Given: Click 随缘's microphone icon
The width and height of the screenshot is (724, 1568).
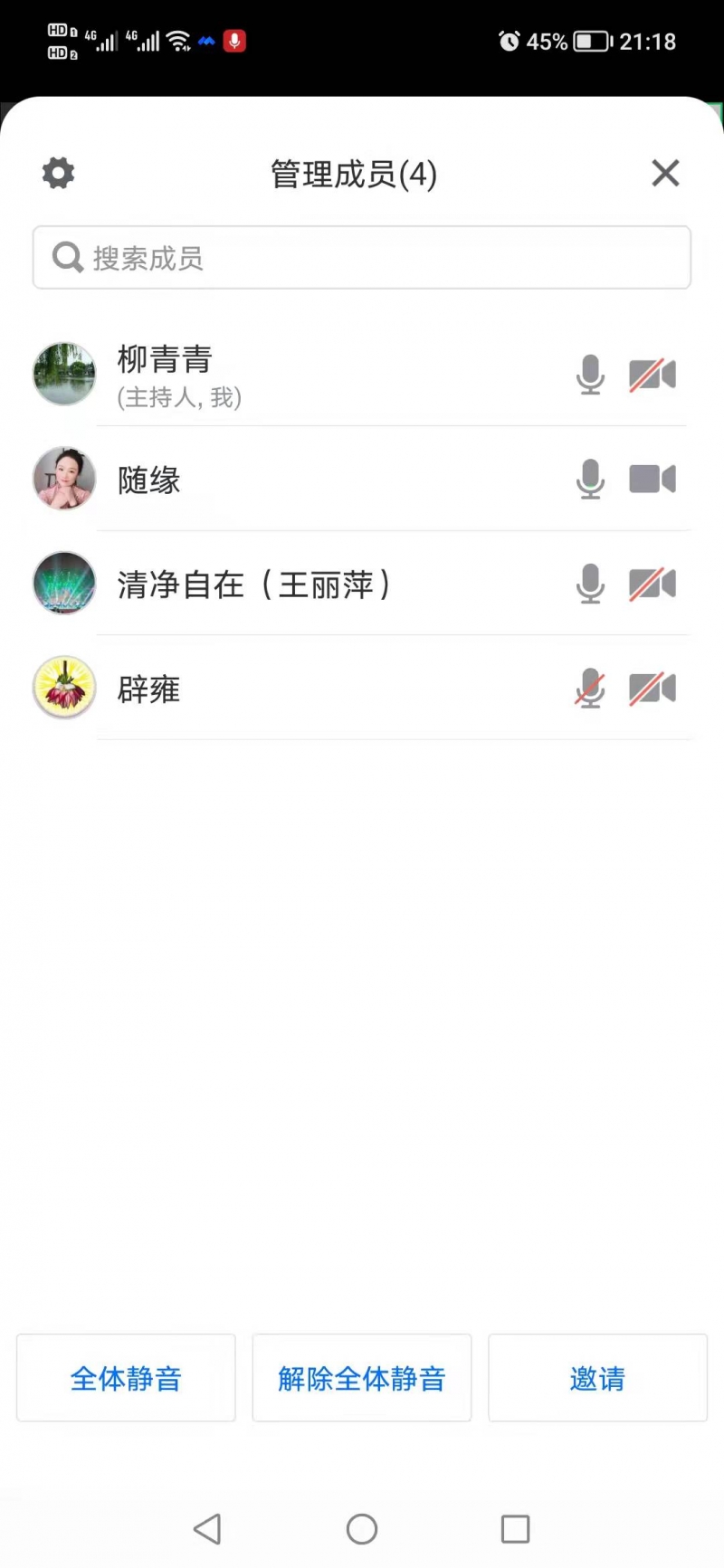Looking at the screenshot, I should (590, 479).
